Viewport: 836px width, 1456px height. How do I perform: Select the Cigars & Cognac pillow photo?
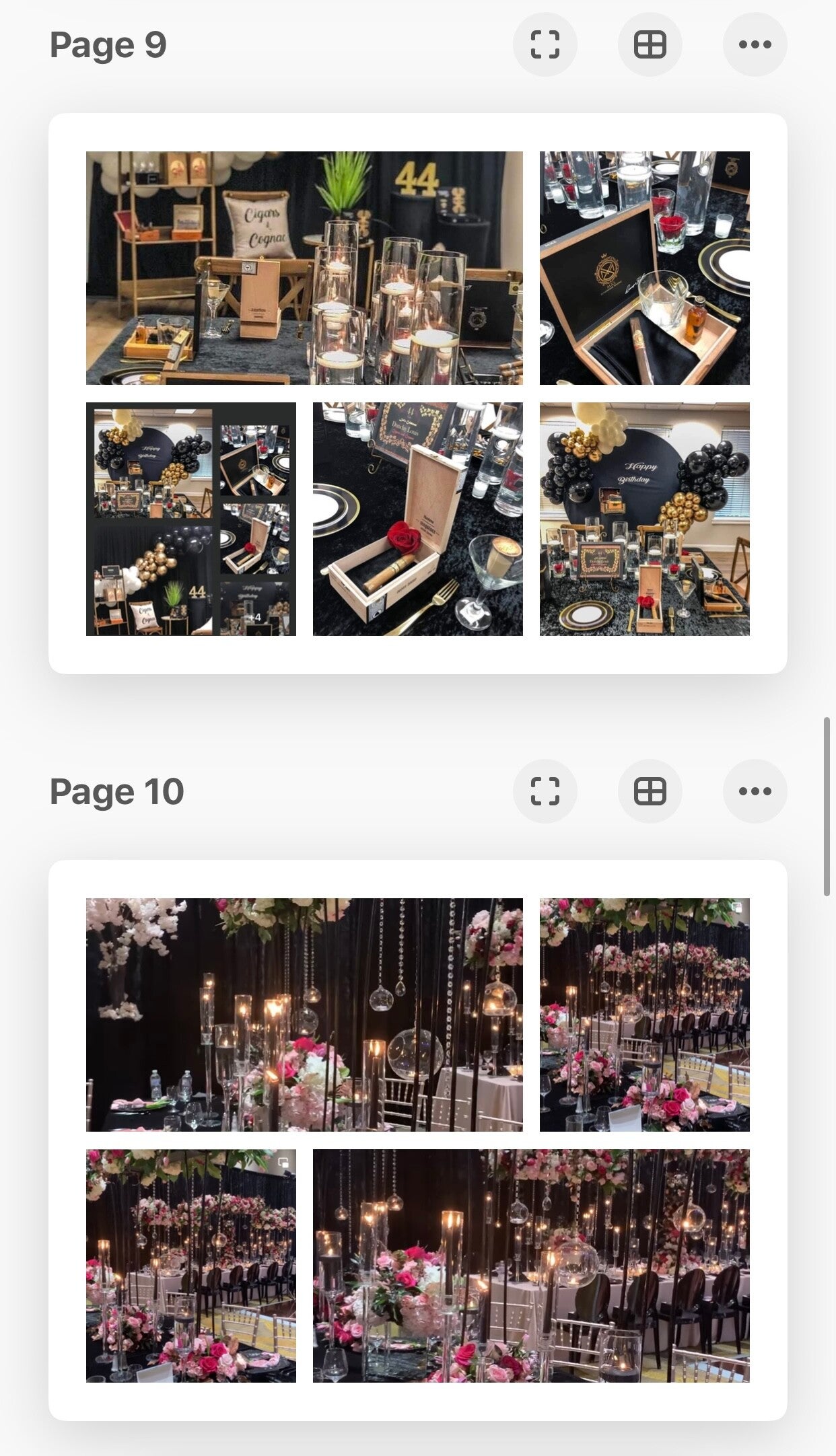click(x=304, y=268)
